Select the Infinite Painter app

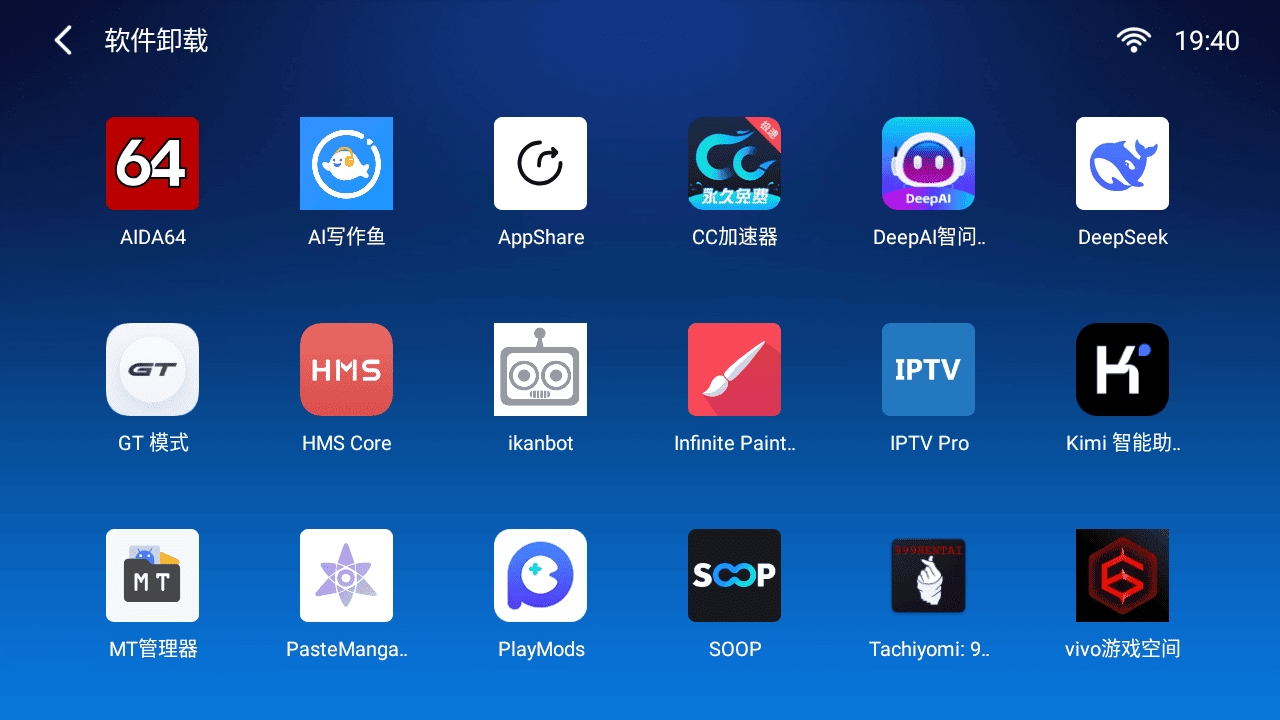[x=734, y=370]
